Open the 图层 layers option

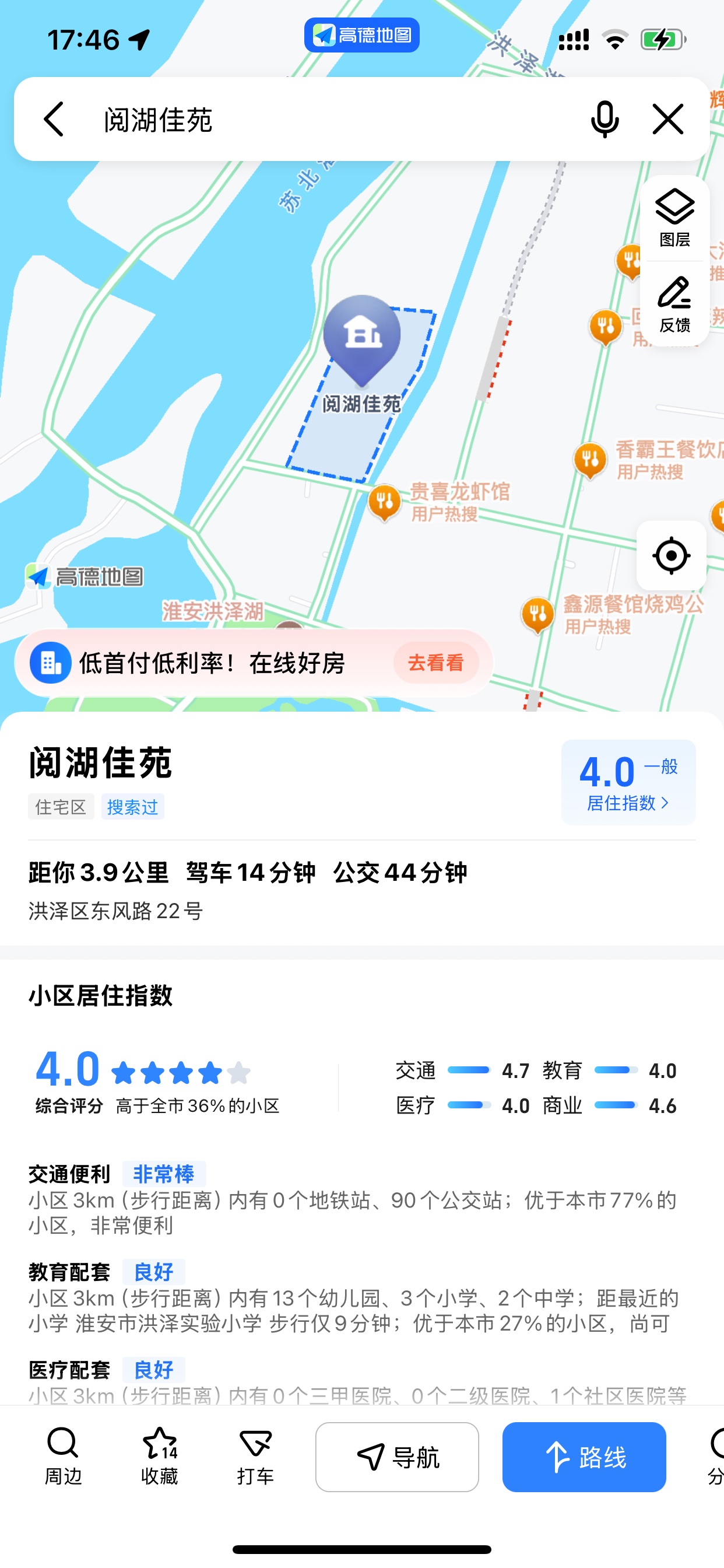[674, 218]
